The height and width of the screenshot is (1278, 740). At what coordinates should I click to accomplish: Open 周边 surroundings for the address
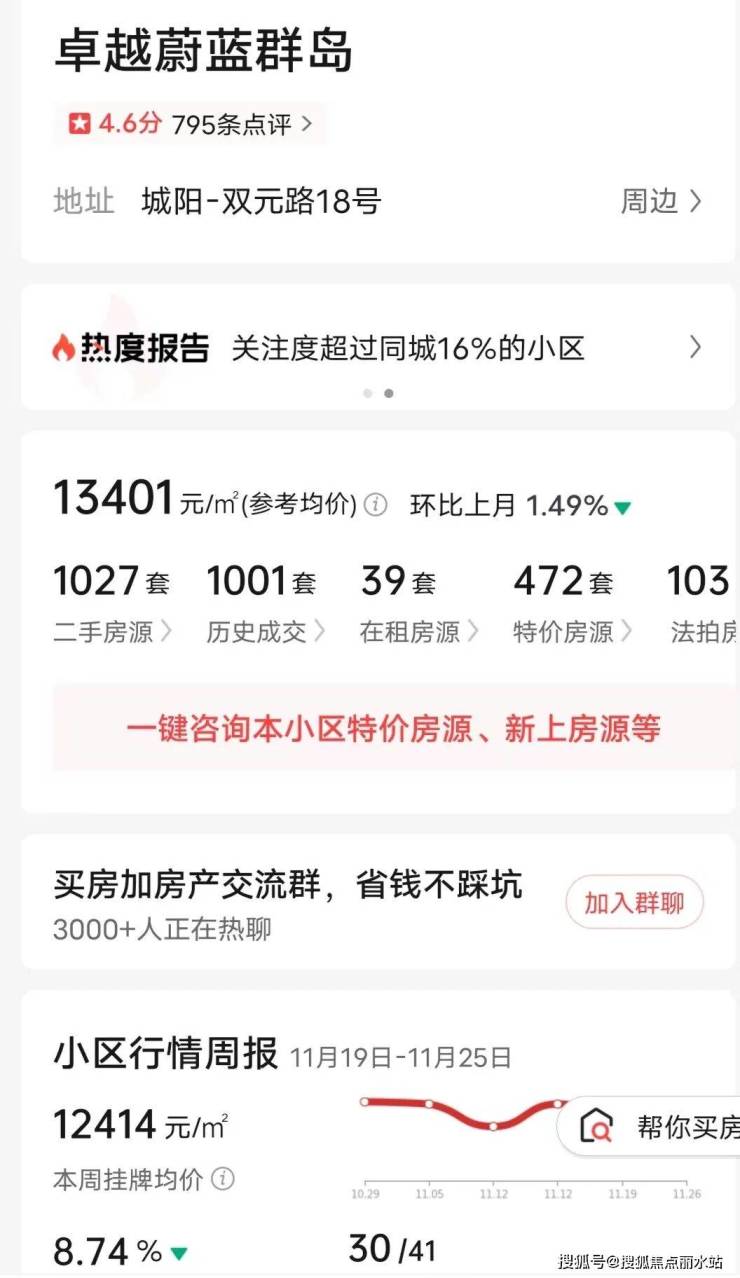(661, 202)
